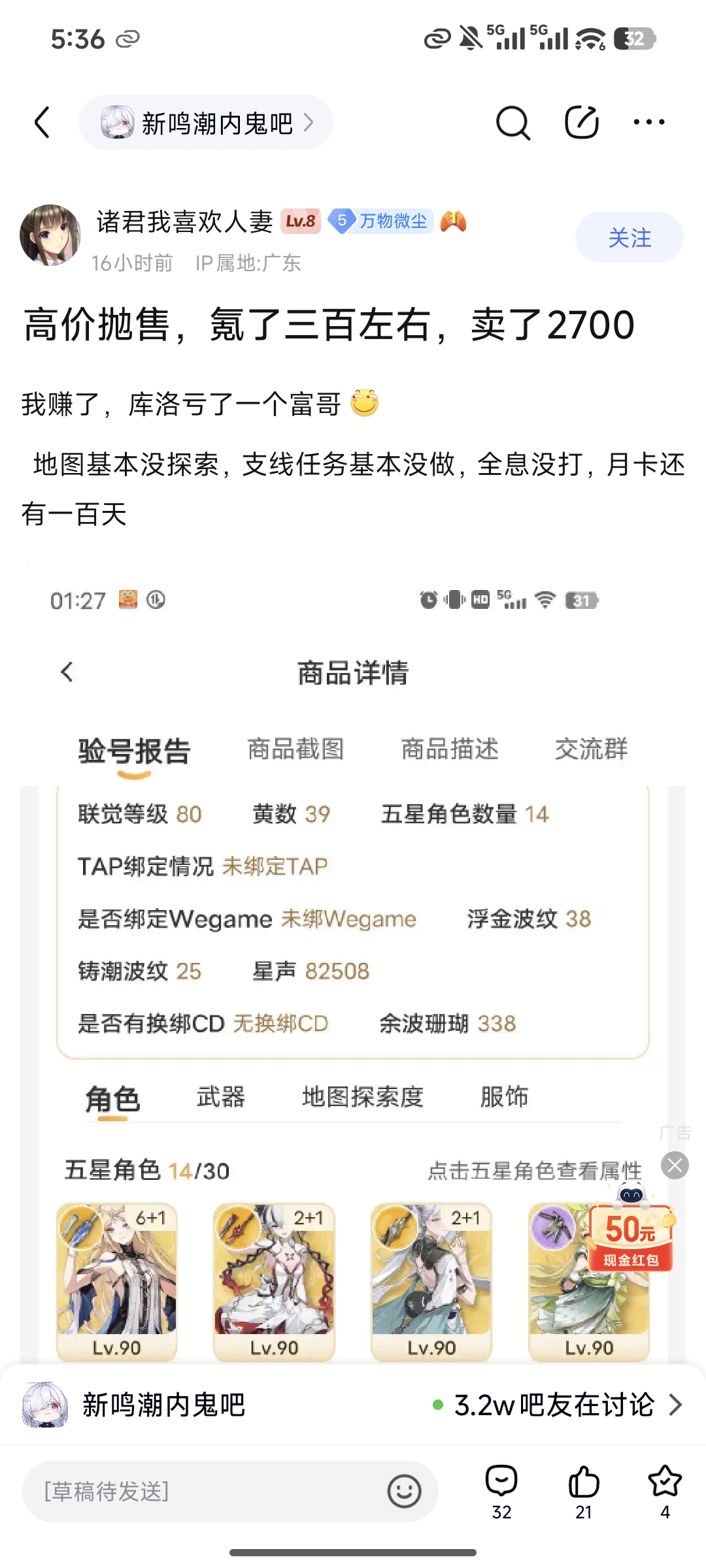View the post's screenshot image full size
Image resolution: width=706 pixels, height=1568 pixels.
pyautogui.click(x=353, y=947)
